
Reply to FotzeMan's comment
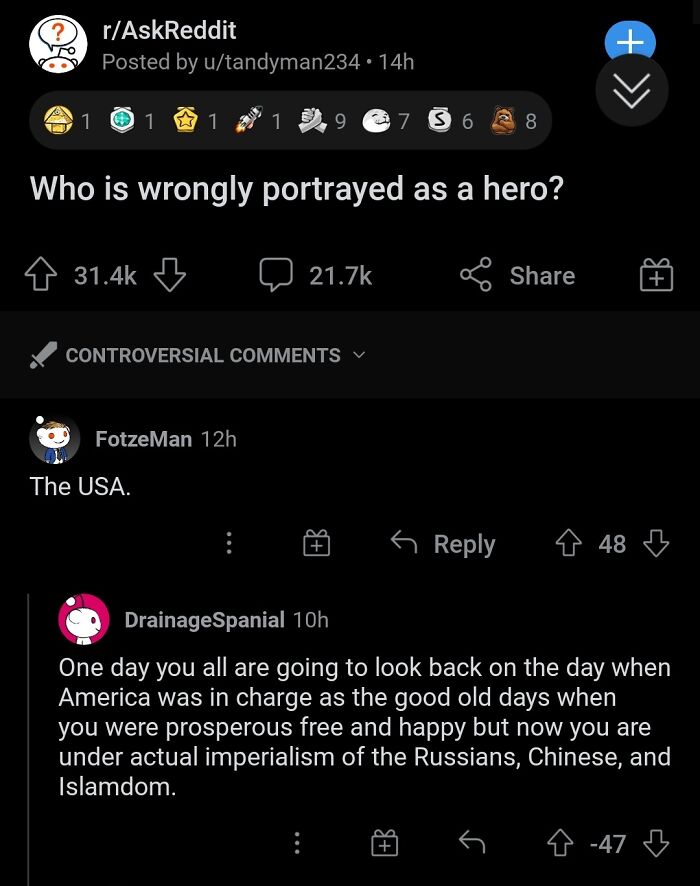coord(443,543)
